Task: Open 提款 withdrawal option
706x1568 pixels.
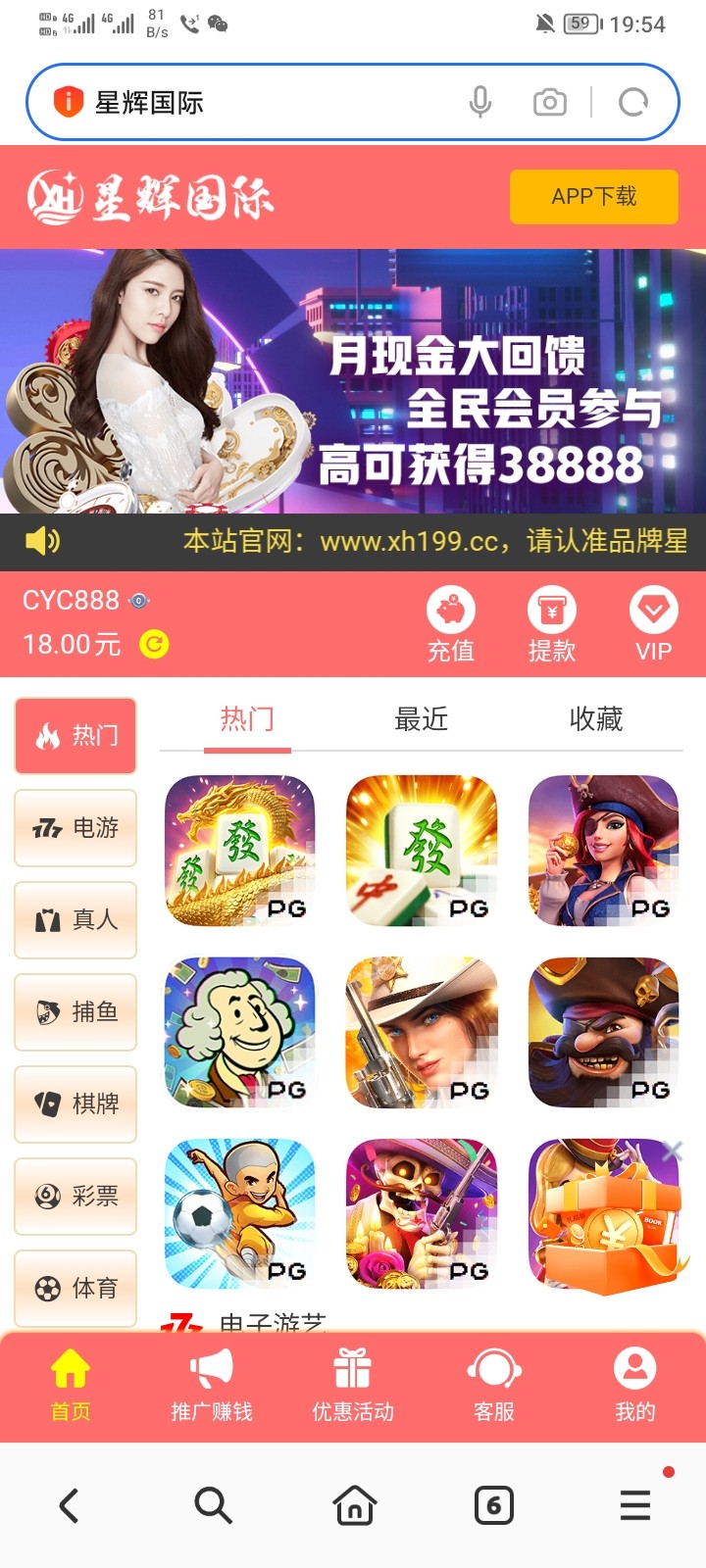Action: (x=552, y=624)
